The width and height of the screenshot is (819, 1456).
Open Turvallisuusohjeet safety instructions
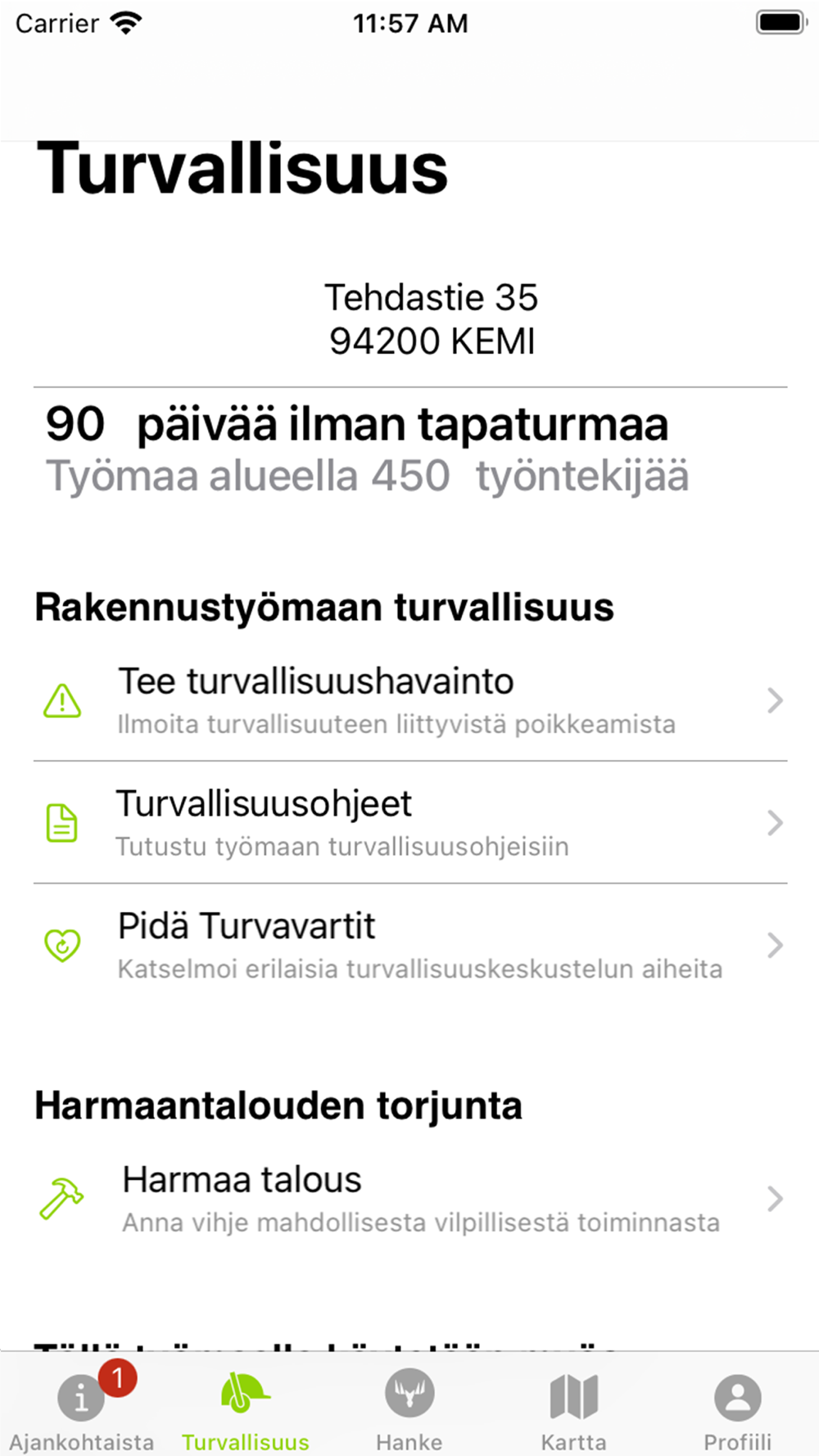tap(409, 822)
